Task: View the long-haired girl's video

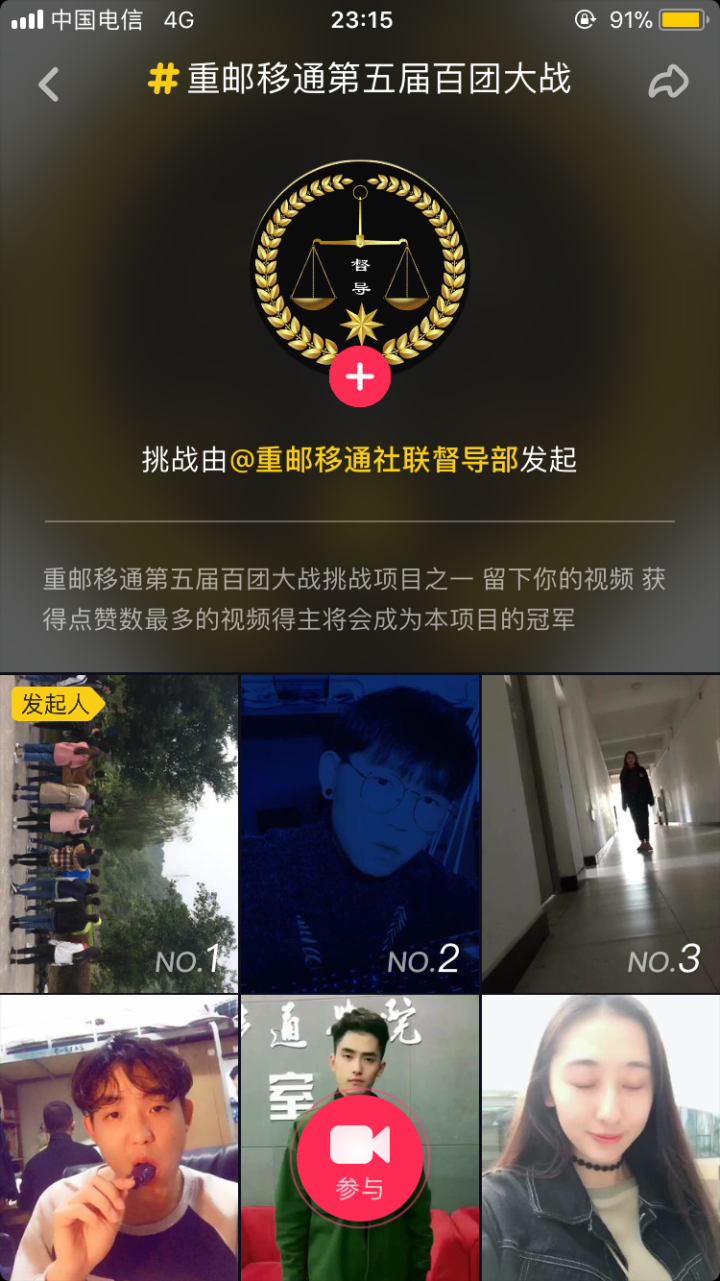Action: point(601,1137)
